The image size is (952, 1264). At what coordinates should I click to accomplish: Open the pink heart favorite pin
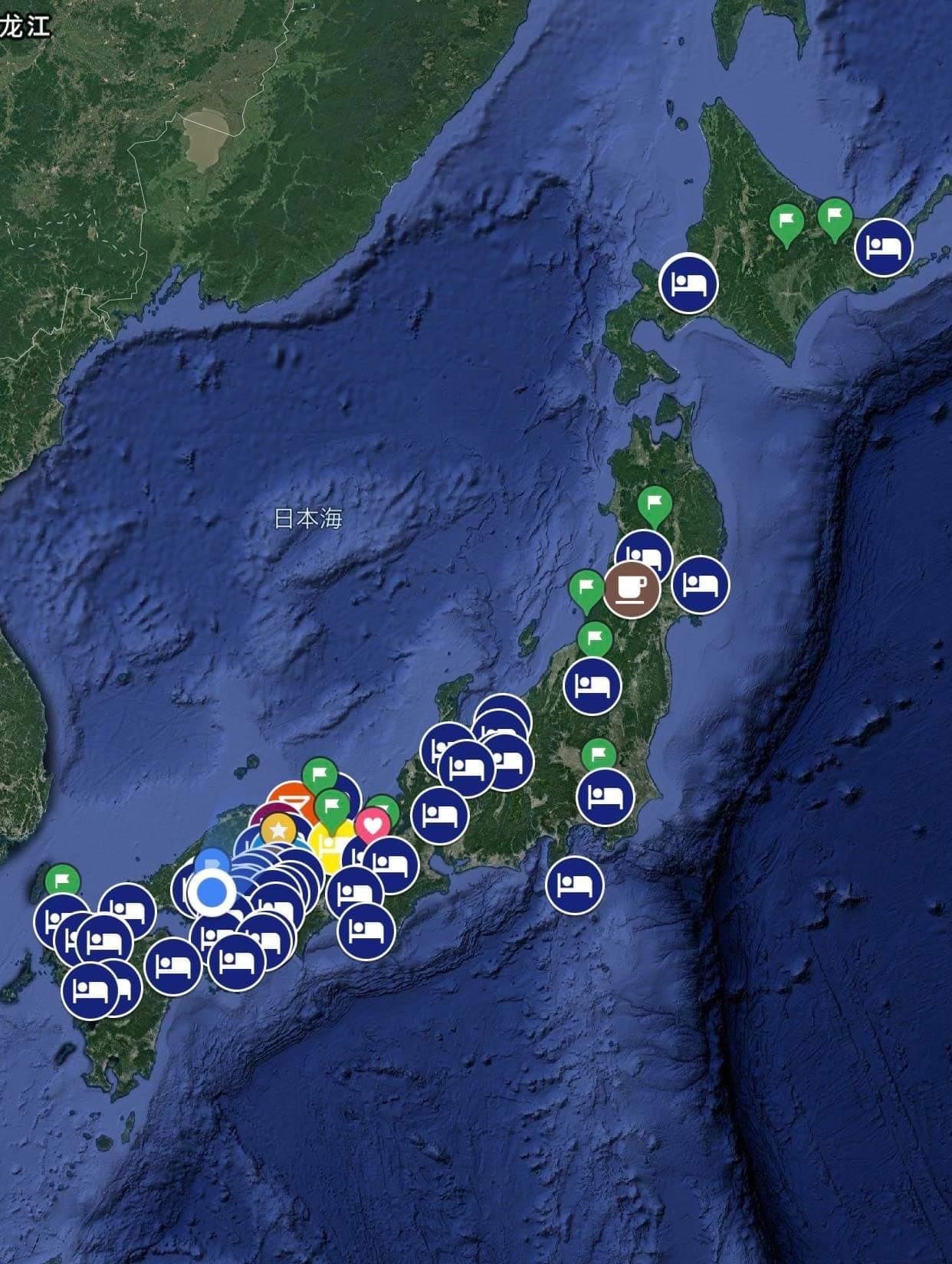[373, 827]
